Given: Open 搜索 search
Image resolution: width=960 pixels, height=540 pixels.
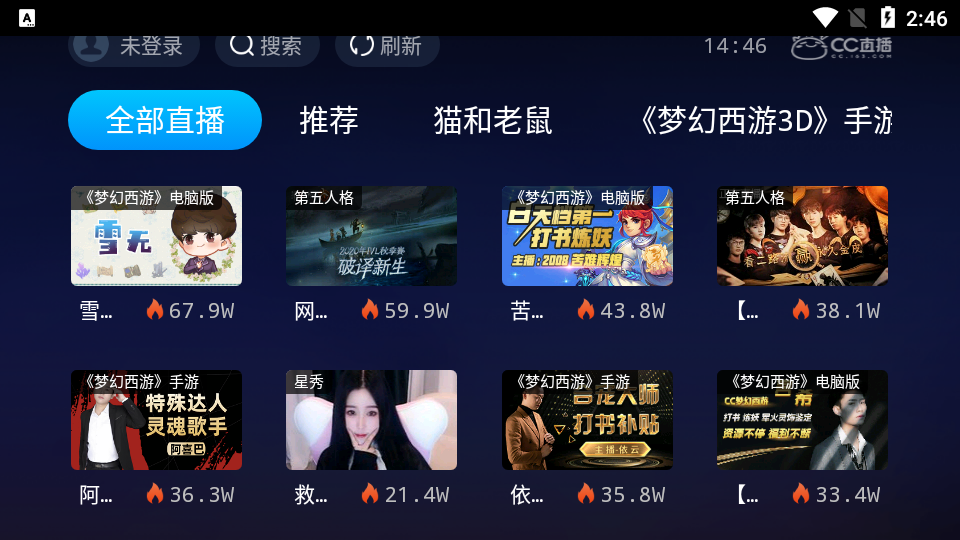Looking at the screenshot, I should click(267, 46).
